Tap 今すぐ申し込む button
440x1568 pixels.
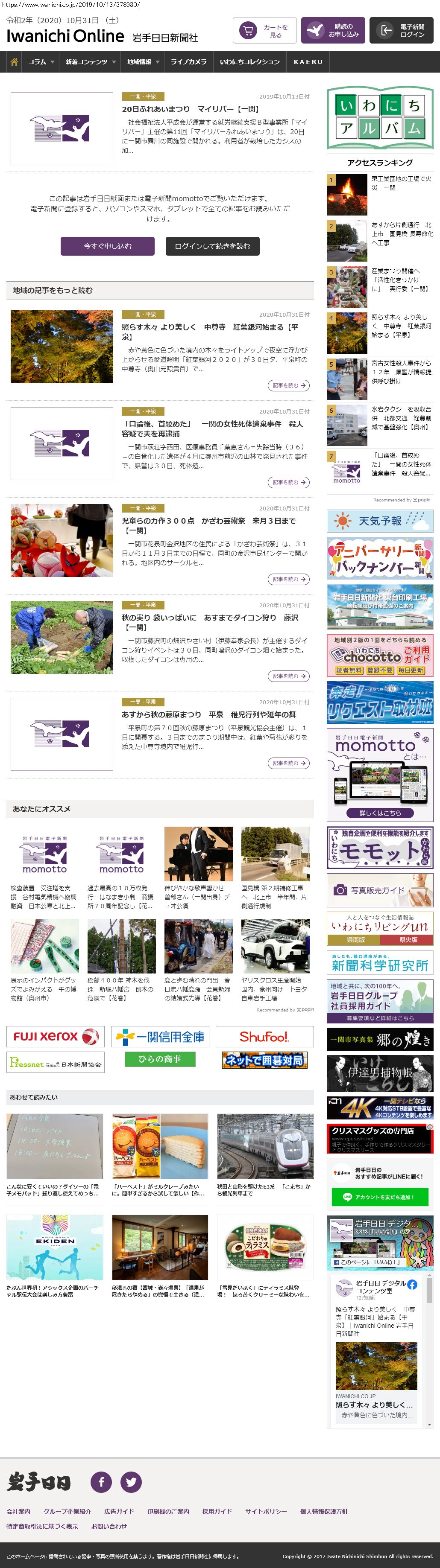pyautogui.click(x=107, y=246)
